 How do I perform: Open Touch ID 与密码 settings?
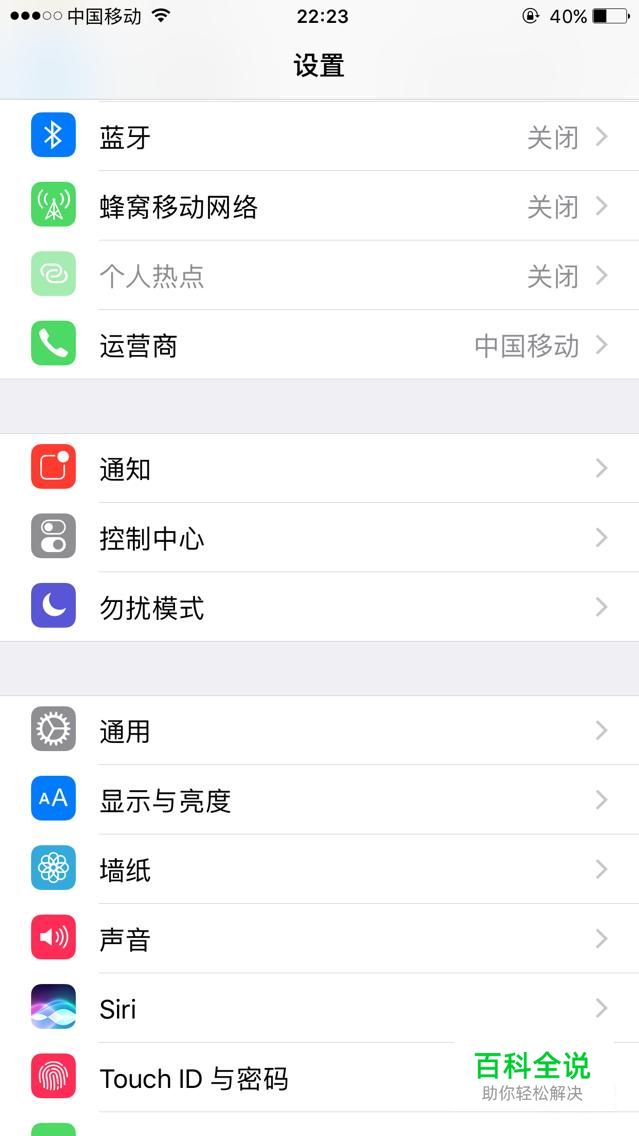pyautogui.click(x=250, y=1079)
